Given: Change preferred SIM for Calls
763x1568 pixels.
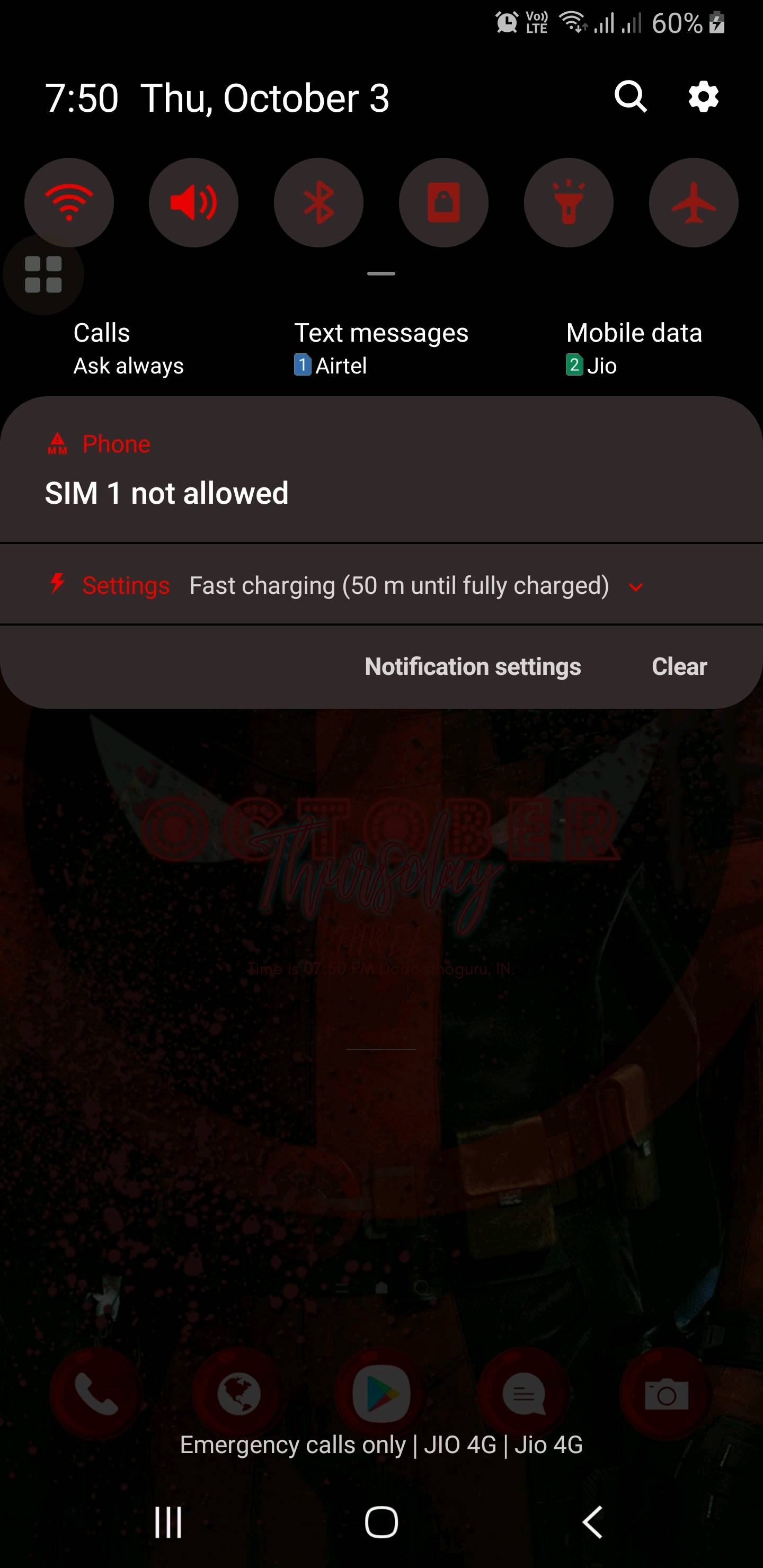Looking at the screenshot, I should click(128, 349).
